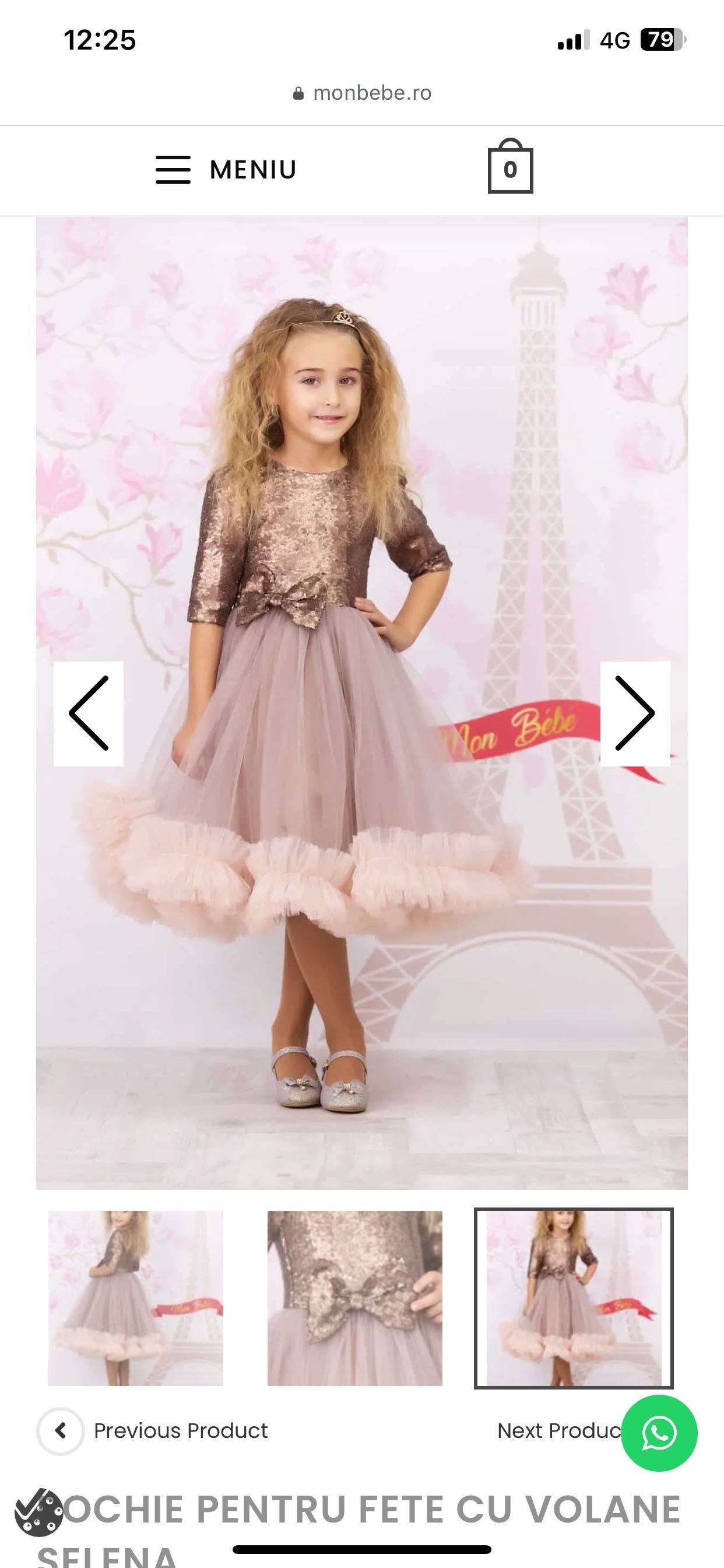
Task: Go to Previous Product
Action: pyautogui.click(x=153, y=1430)
